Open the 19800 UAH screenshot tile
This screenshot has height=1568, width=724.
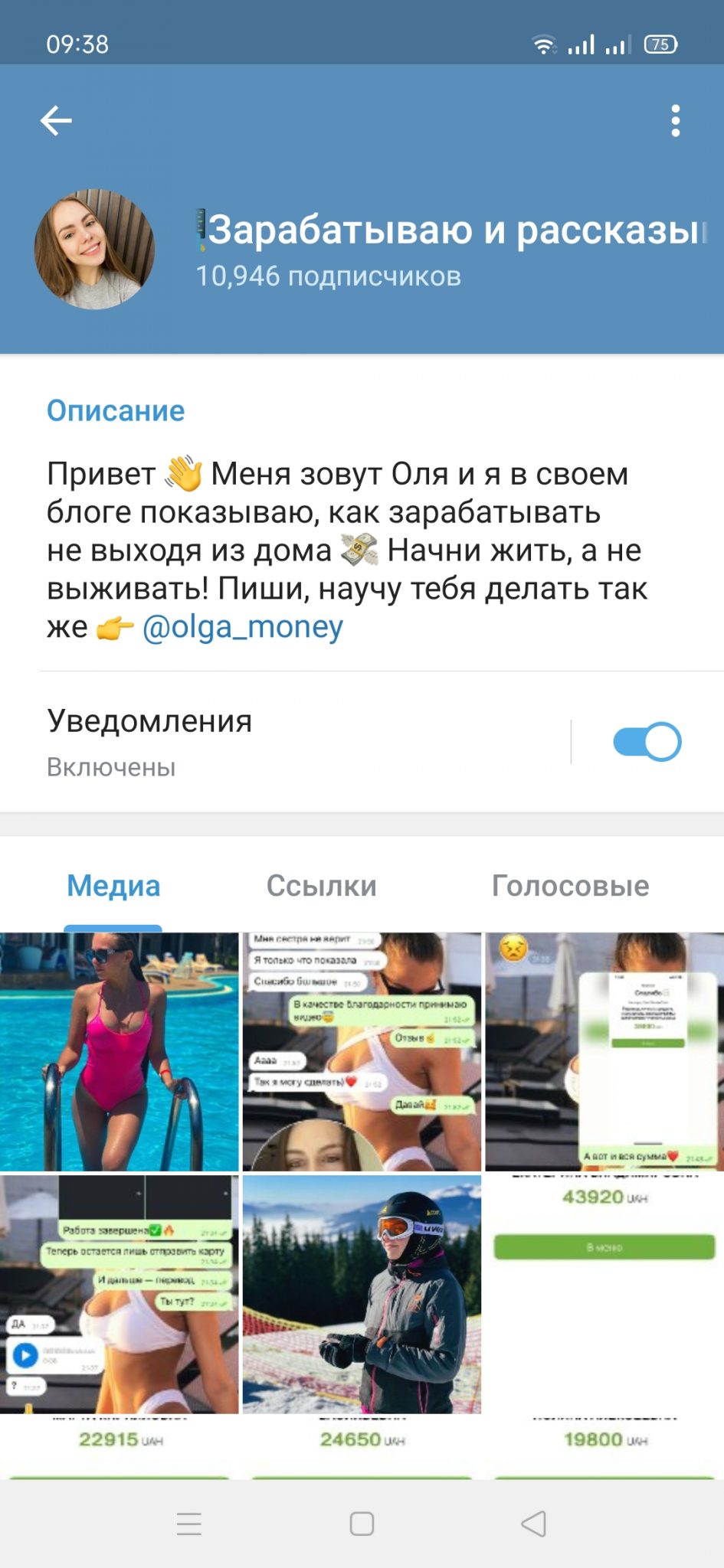pos(604,1447)
